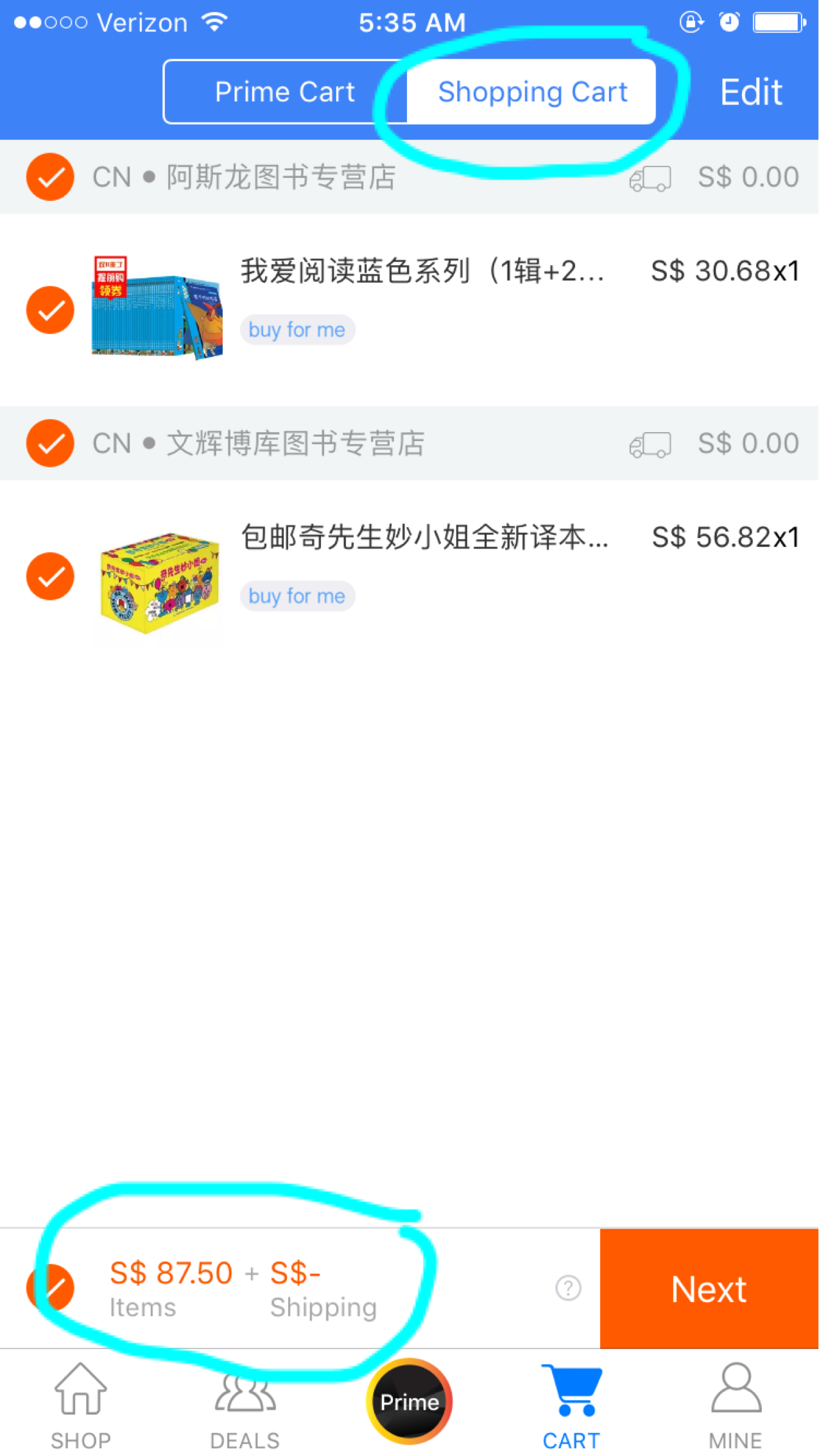This screenshot has width=819, height=1456.
Task: Open the Prime center button
Action: point(409,1401)
